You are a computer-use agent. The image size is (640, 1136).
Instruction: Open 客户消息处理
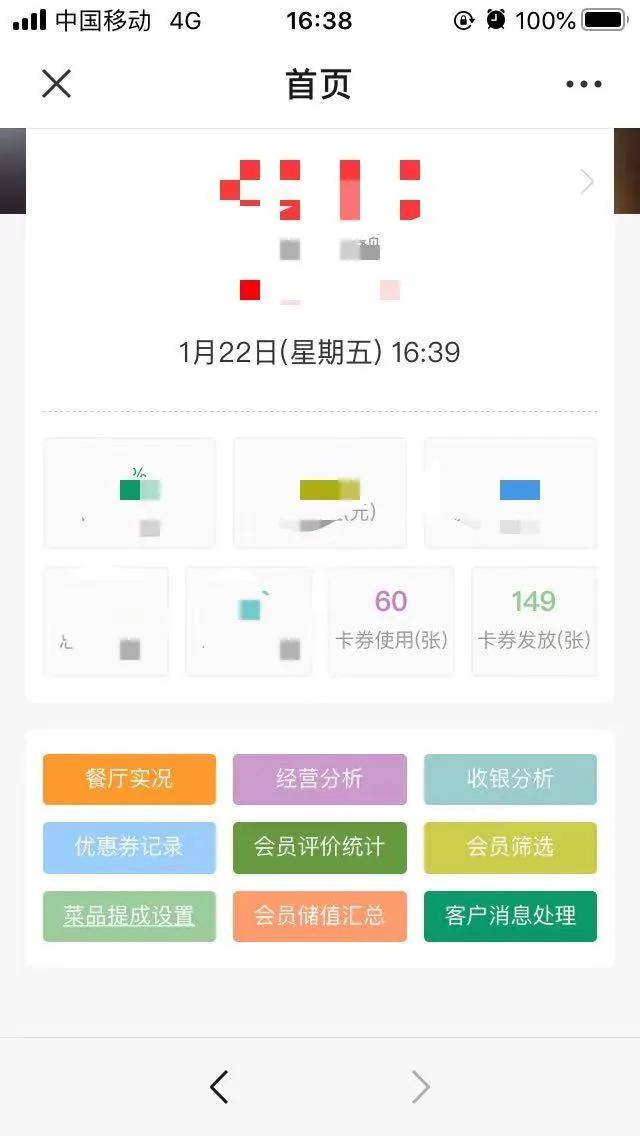tap(510, 916)
